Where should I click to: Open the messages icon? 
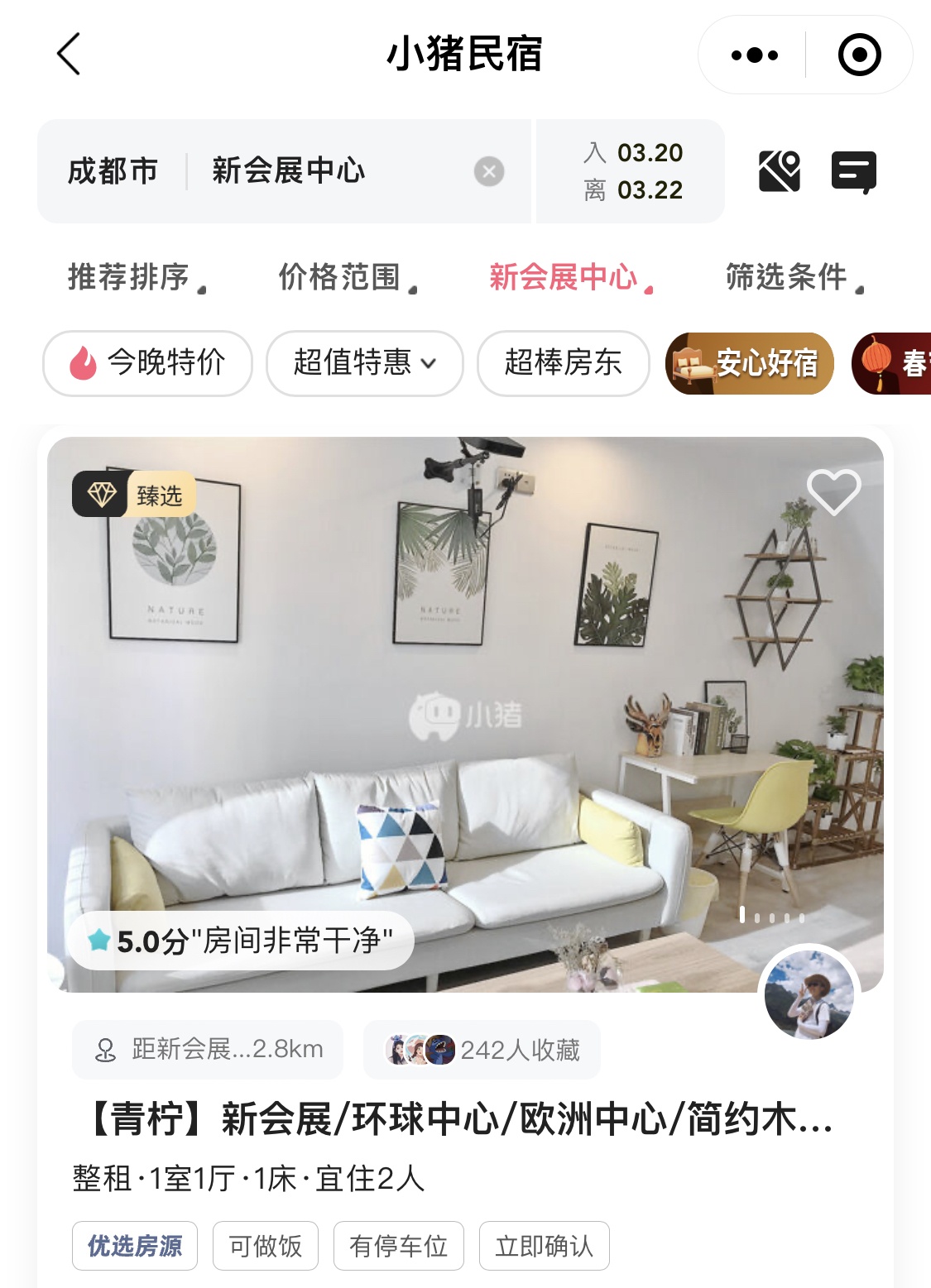tap(853, 172)
